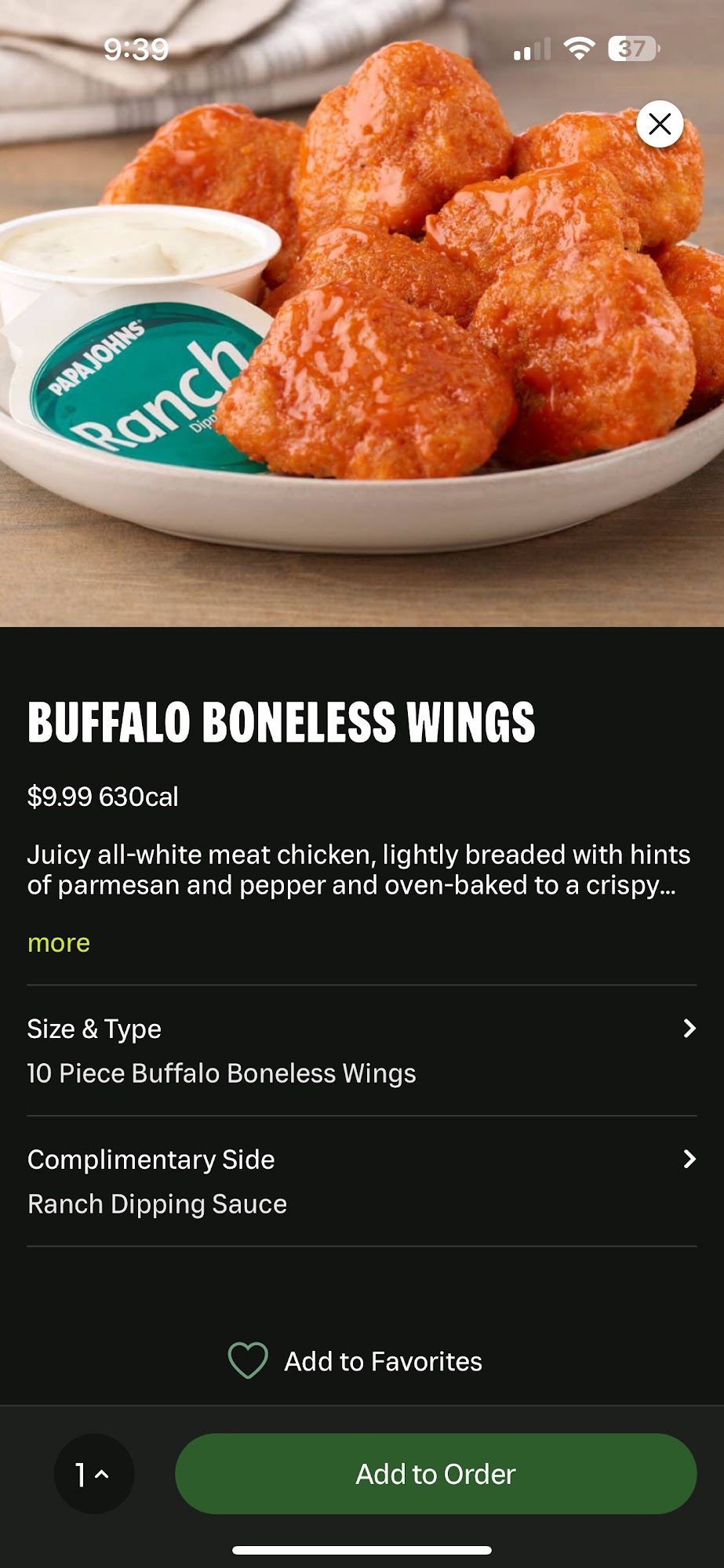Close the Buffalo Boneless Wings detail view
The image size is (724, 1568).
click(x=659, y=123)
